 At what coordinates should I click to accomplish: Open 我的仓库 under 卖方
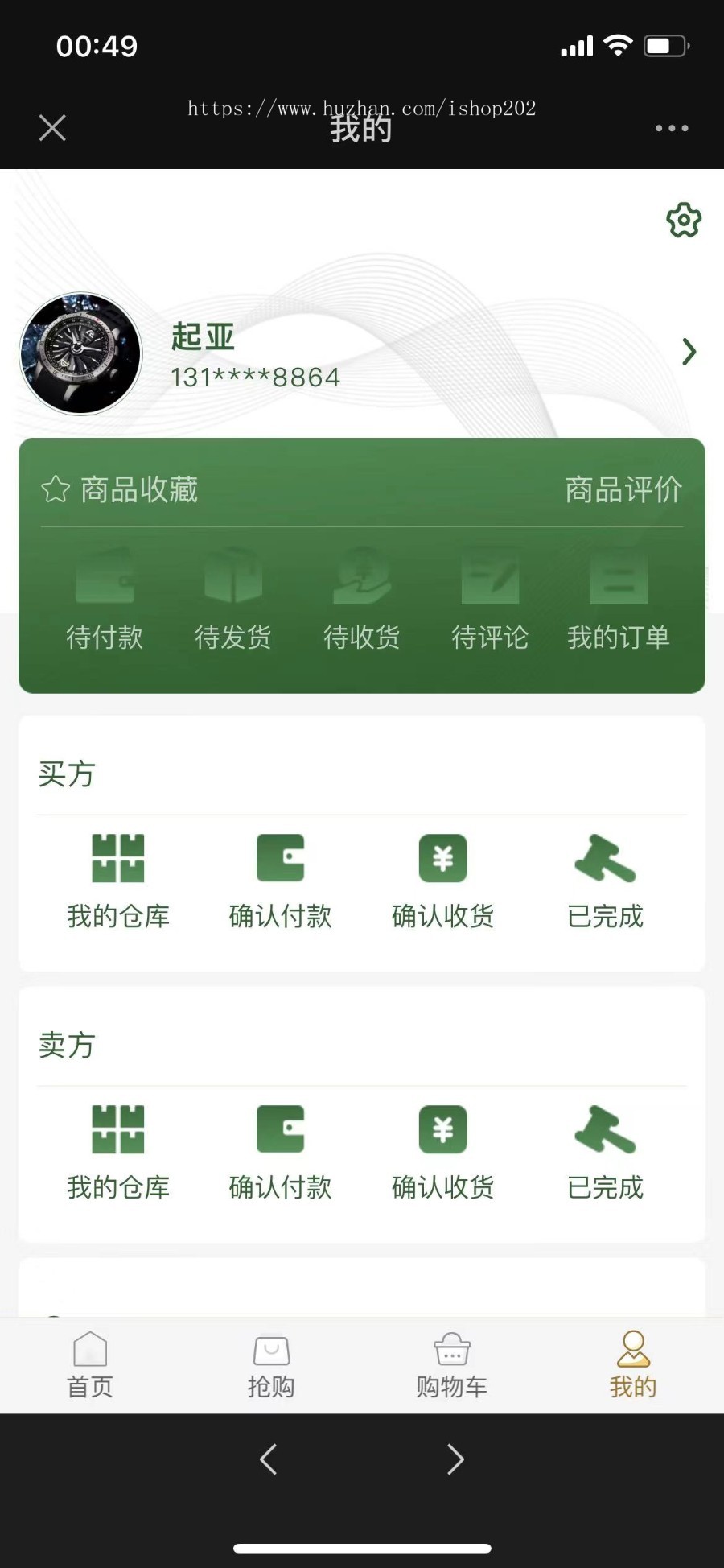click(118, 1153)
